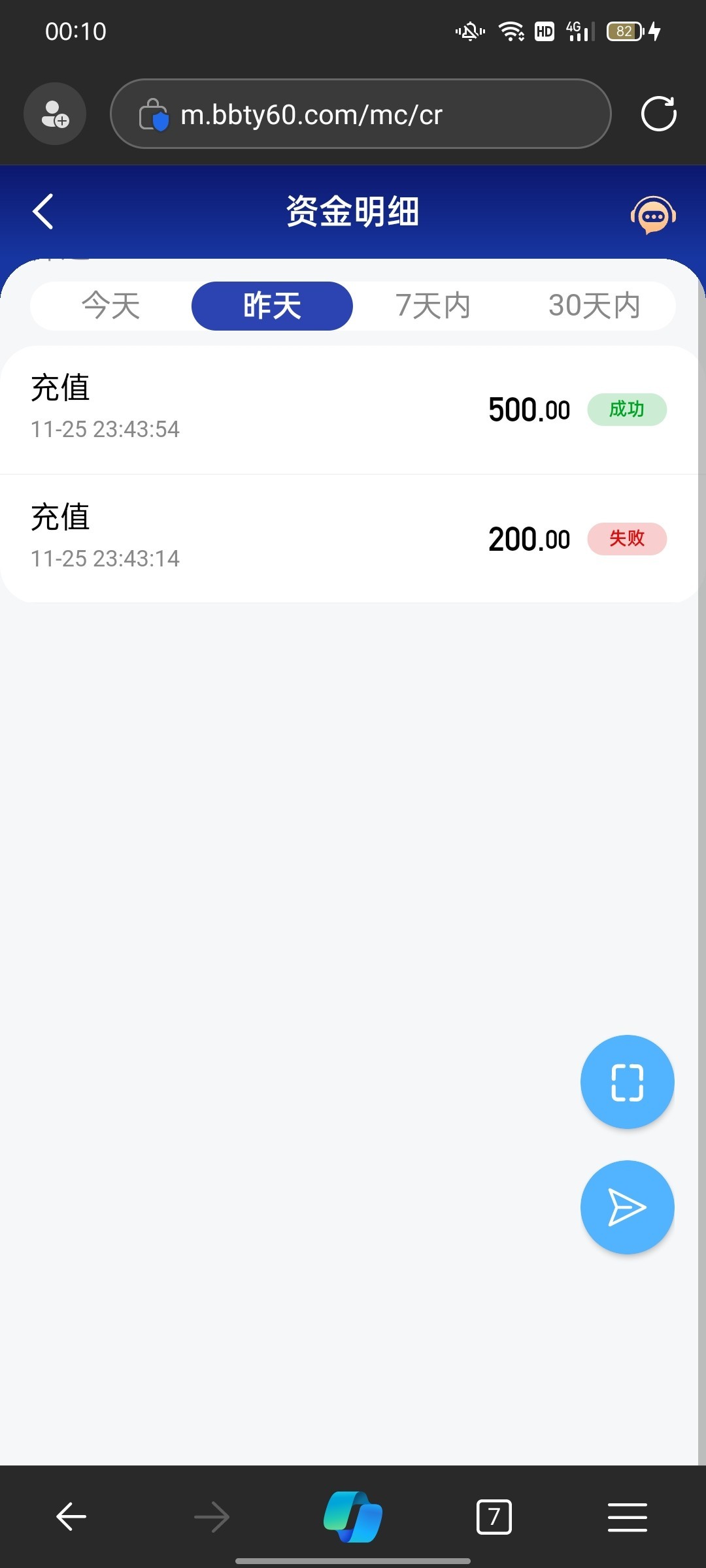Screen dimensions: 706x1568
Task: Open the failed 200.00 充值 record
Action: tap(350, 539)
